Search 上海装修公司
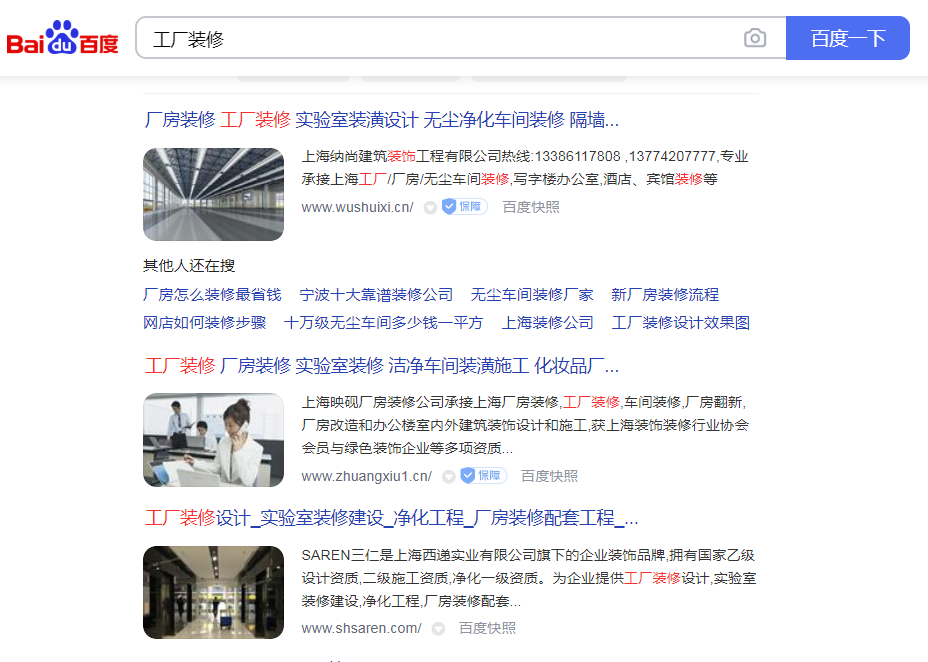 click(547, 323)
